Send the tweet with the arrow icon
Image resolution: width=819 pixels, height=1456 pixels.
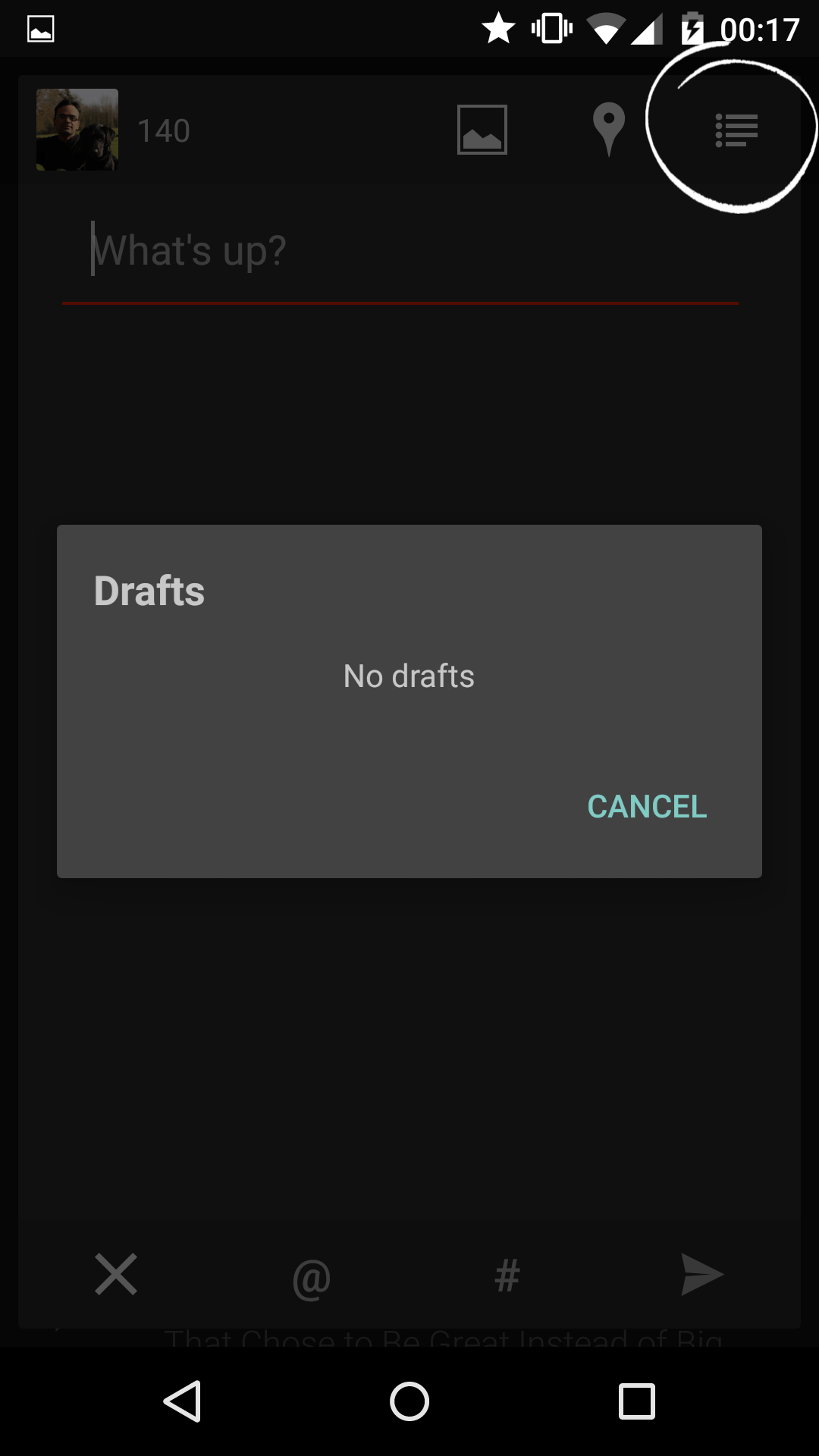(701, 1275)
